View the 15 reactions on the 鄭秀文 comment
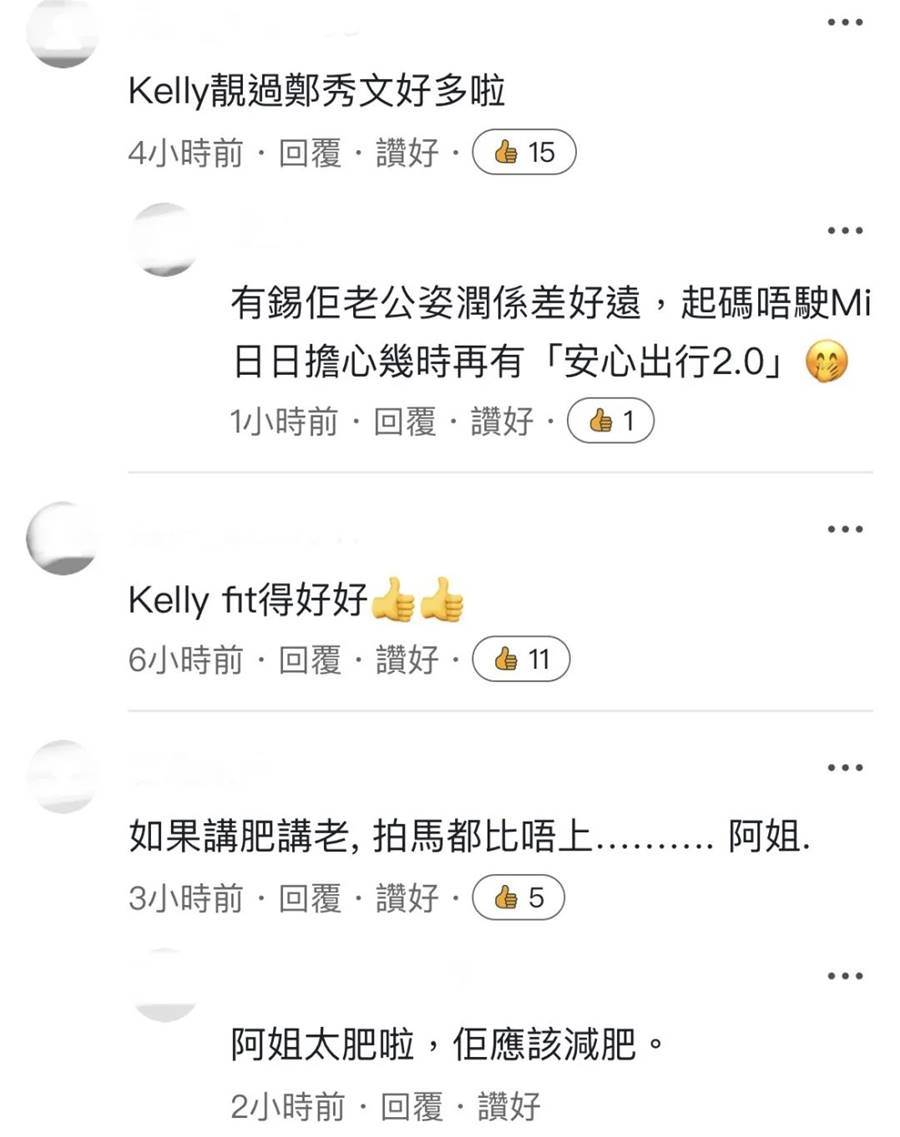Viewport: 900px width, 1137px height. (524, 153)
